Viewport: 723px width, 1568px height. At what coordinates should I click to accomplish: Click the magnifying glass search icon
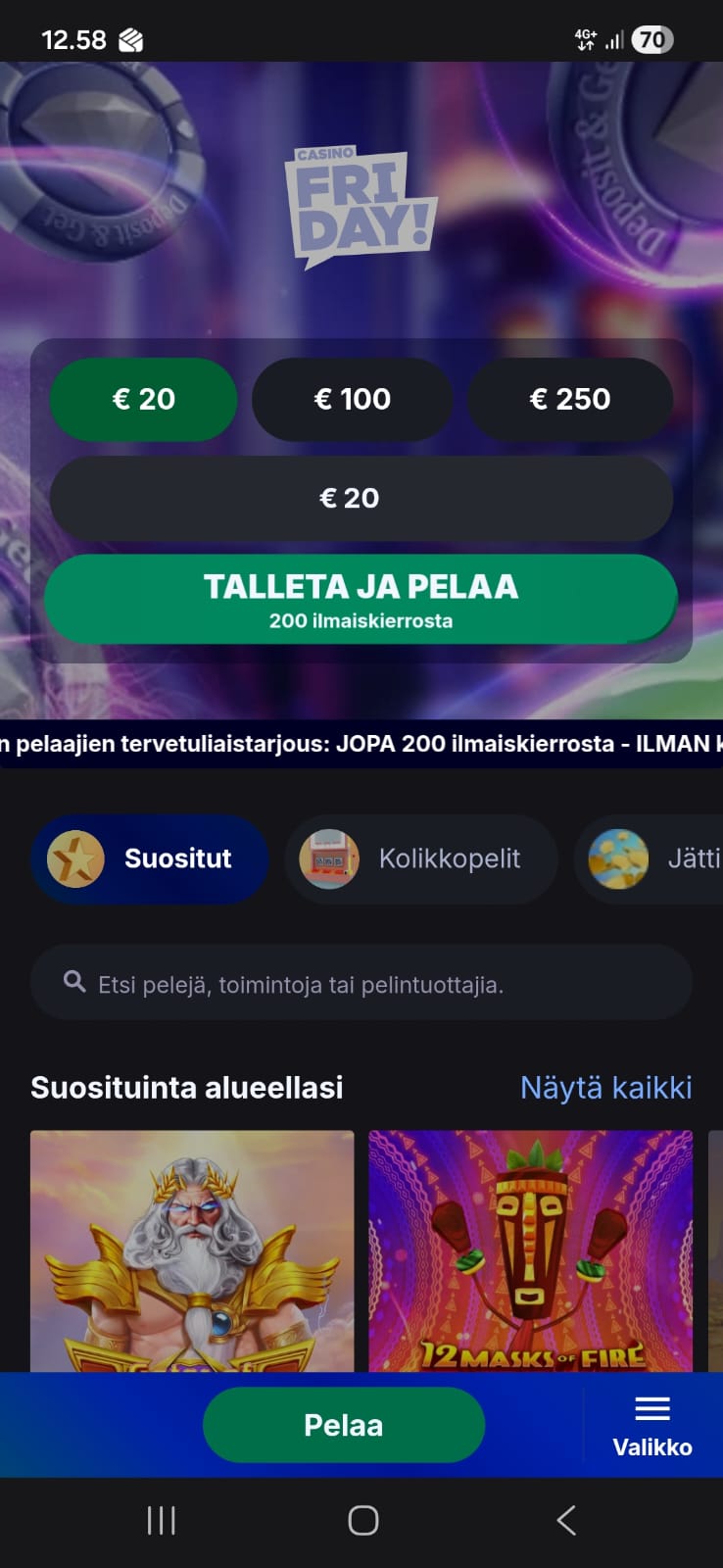73,982
